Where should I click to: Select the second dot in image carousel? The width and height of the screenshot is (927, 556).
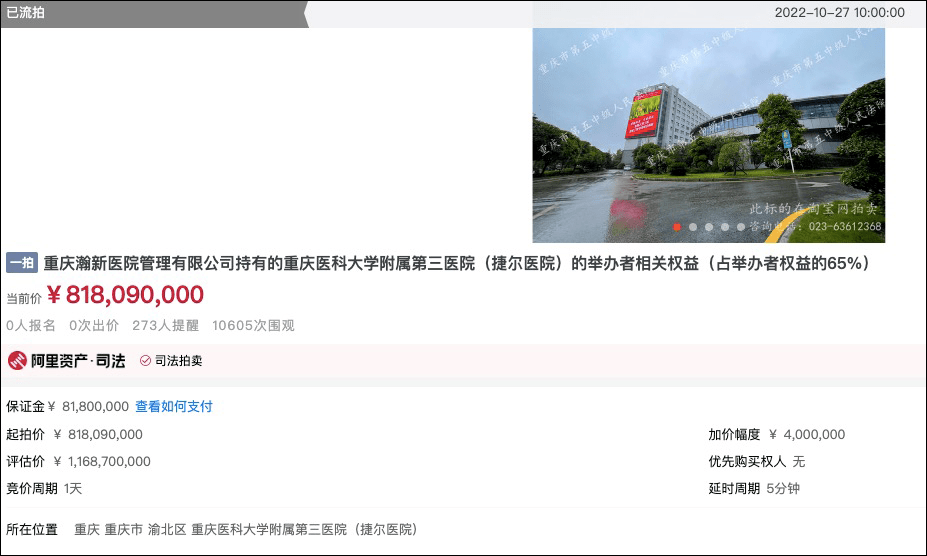[x=693, y=227]
